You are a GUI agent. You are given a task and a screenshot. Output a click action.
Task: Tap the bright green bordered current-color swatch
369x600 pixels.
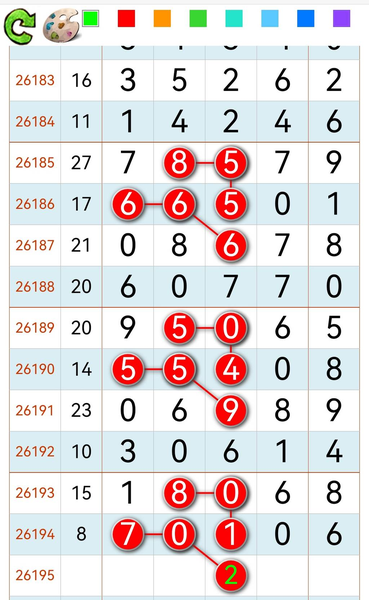pos(91,18)
